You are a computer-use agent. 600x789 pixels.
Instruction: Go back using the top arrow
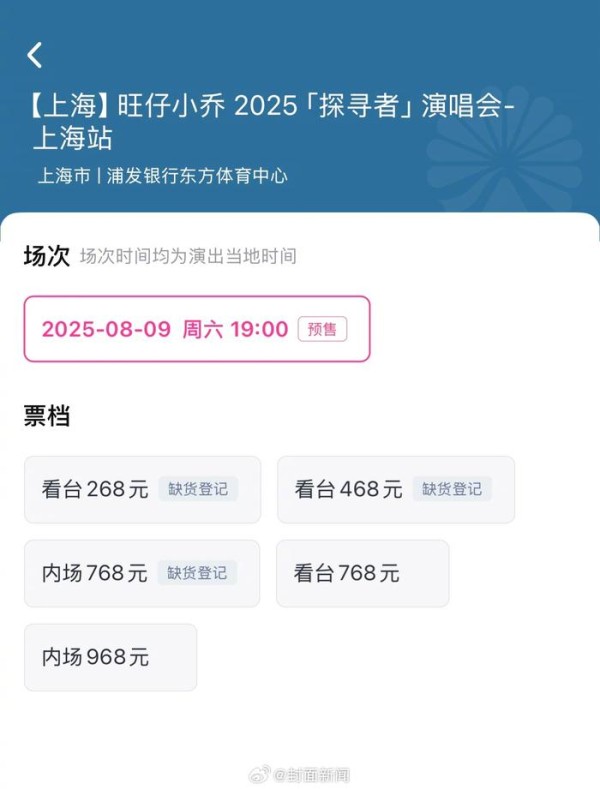[x=35, y=56]
